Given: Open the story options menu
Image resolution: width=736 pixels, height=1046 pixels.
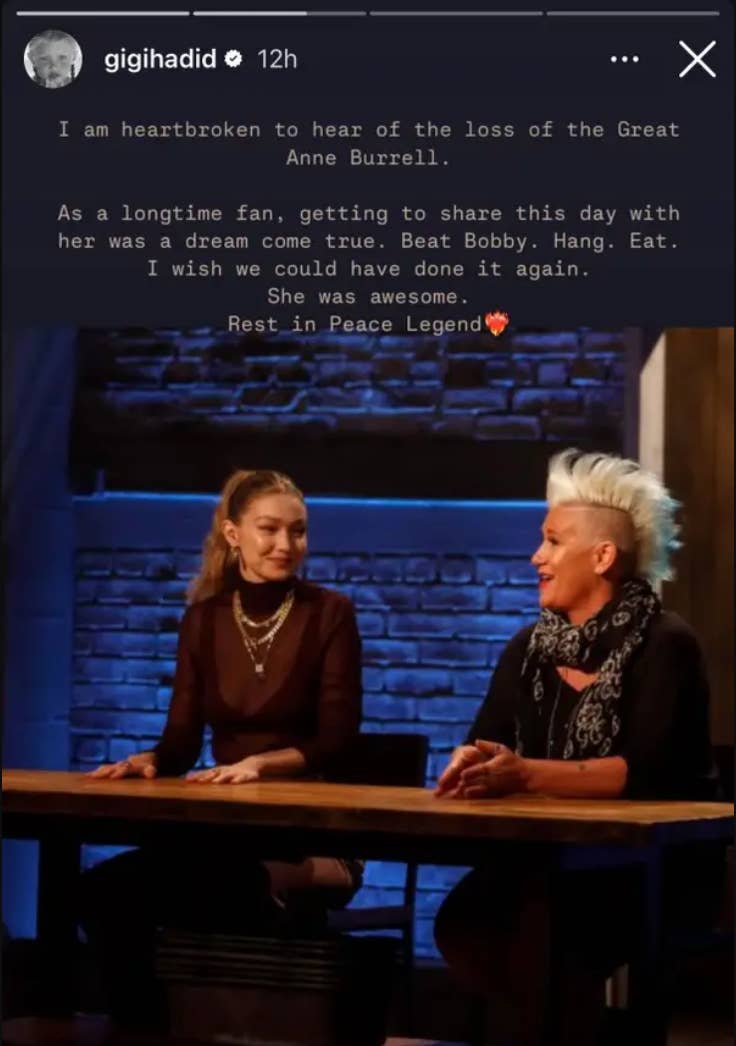Looking at the screenshot, I should [624, 59].
